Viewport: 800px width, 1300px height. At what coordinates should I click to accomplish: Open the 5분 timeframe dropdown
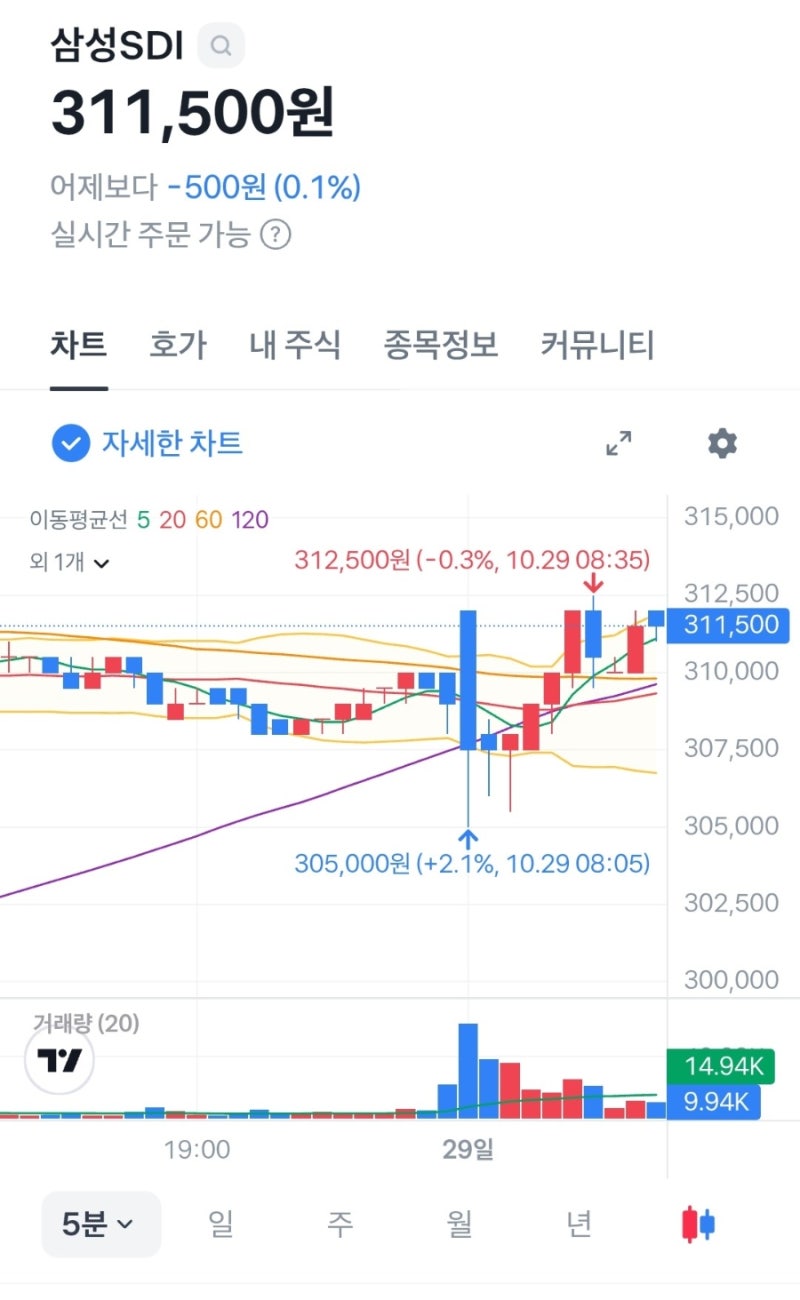[98, 1222]
